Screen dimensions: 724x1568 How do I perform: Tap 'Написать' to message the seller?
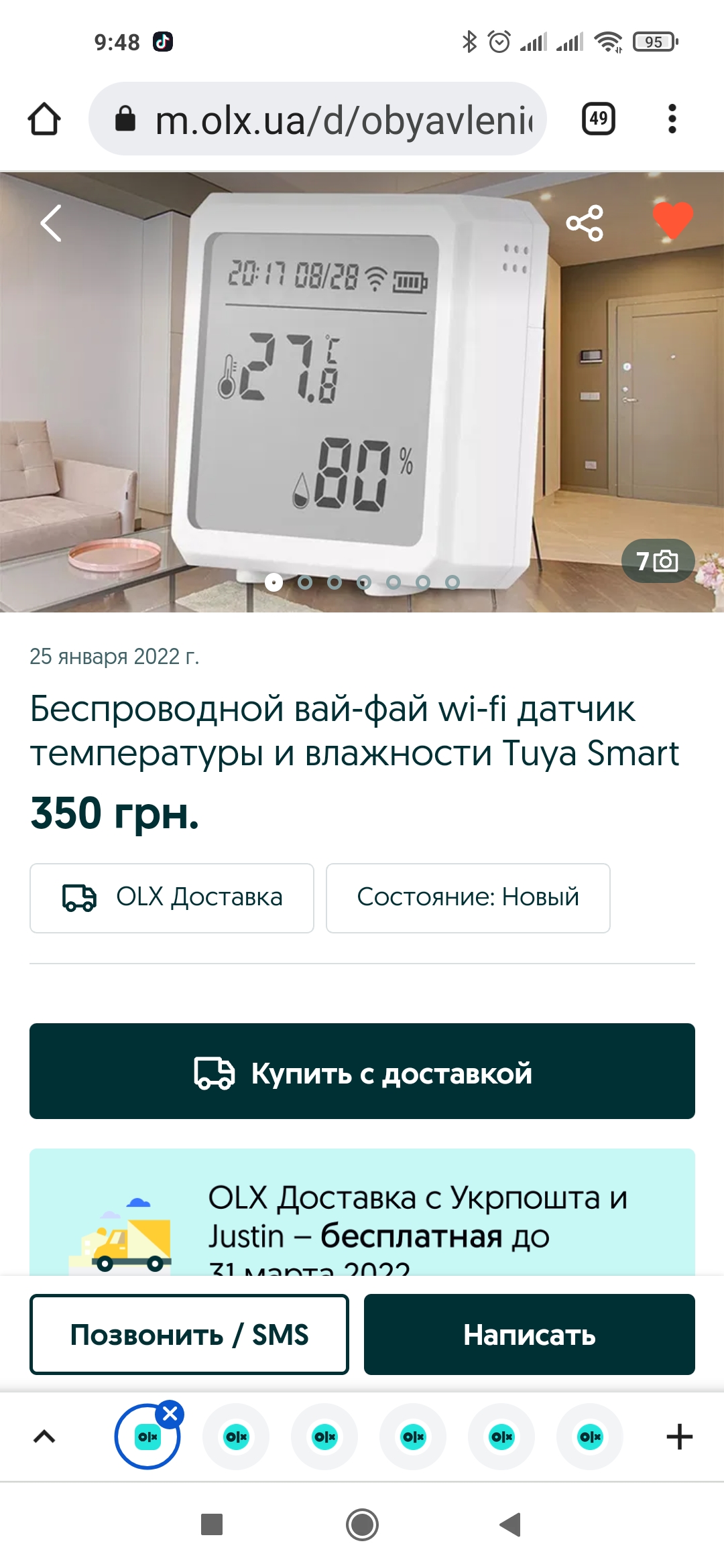coord(530,1335)
